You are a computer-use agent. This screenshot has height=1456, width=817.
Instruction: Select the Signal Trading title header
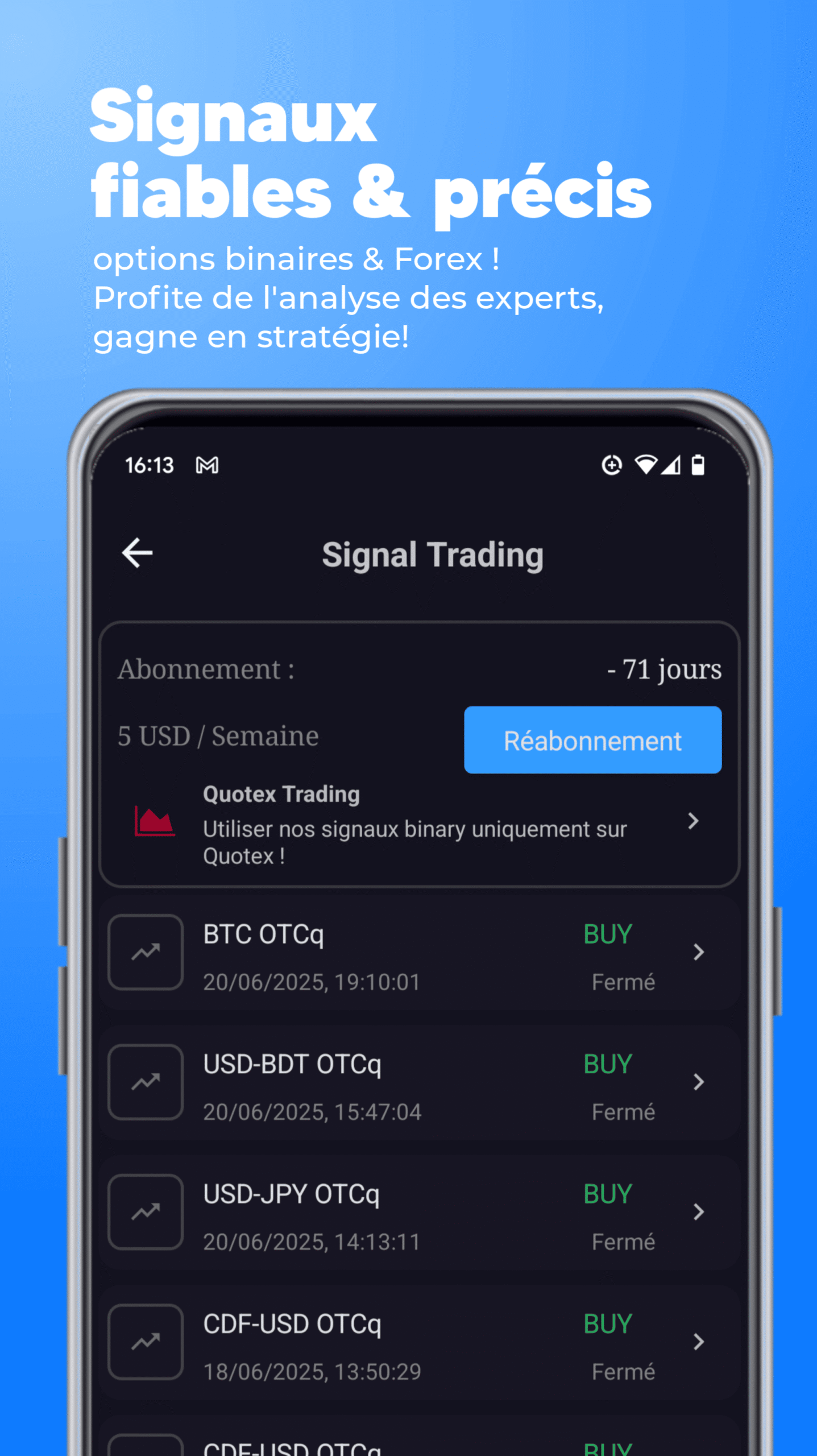tap(433, 553)
